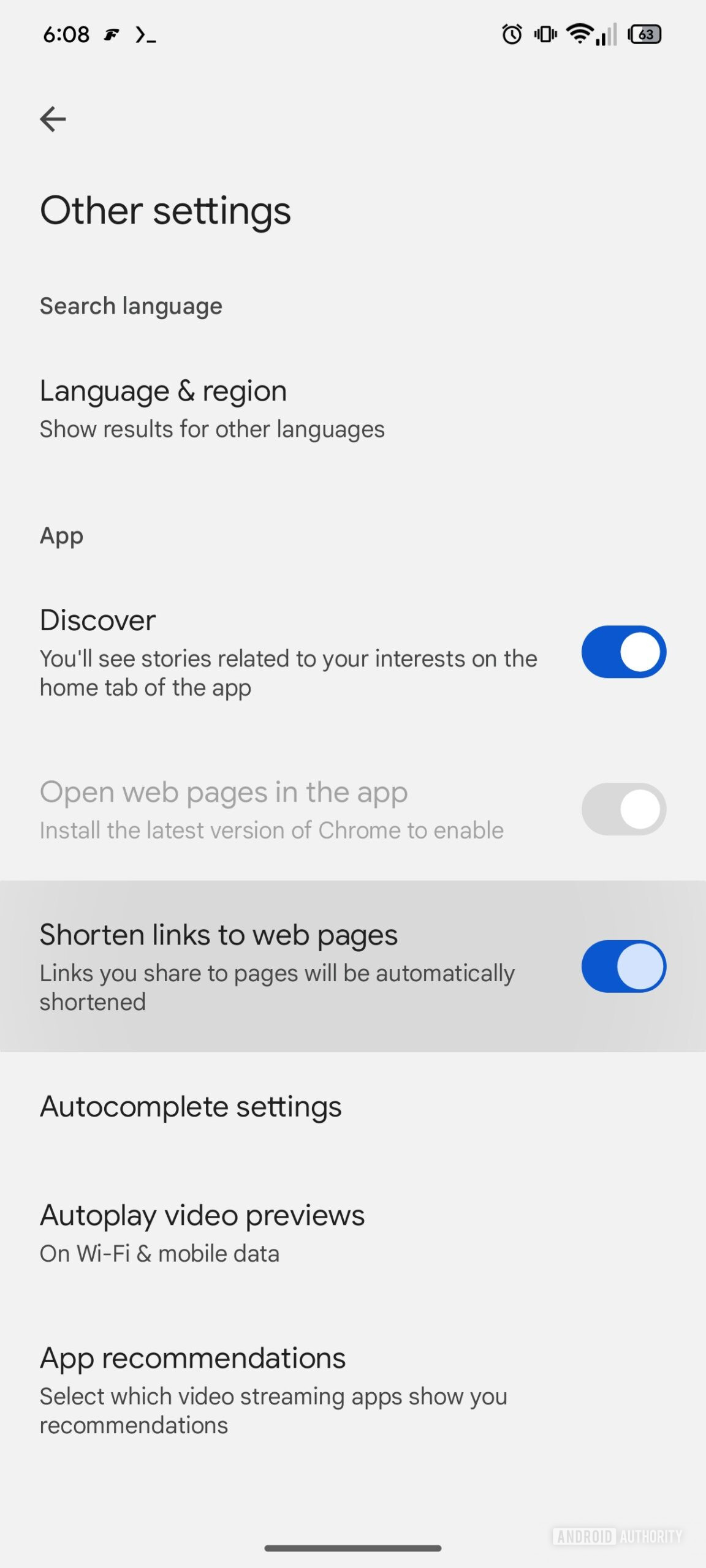Turn off the Discover toggle
The image size is (706, 1568).
(623, 652)
